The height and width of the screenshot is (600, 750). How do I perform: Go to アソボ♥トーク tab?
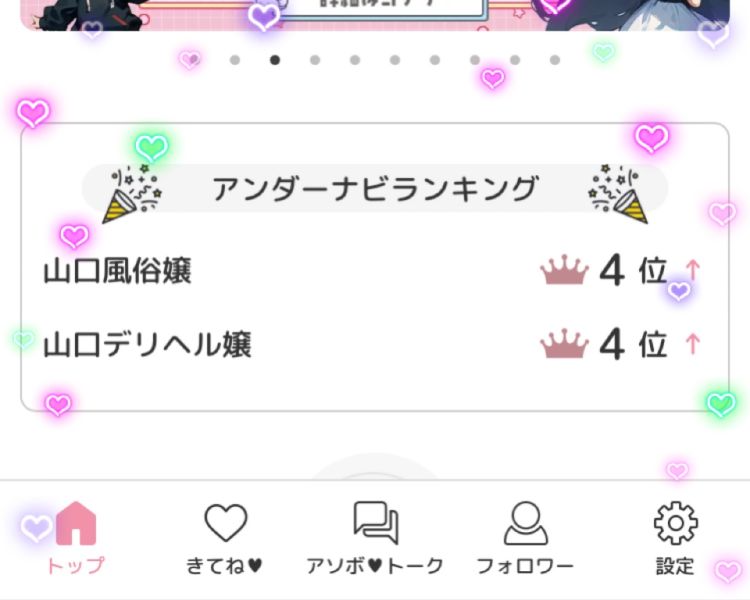pos(375,538)
